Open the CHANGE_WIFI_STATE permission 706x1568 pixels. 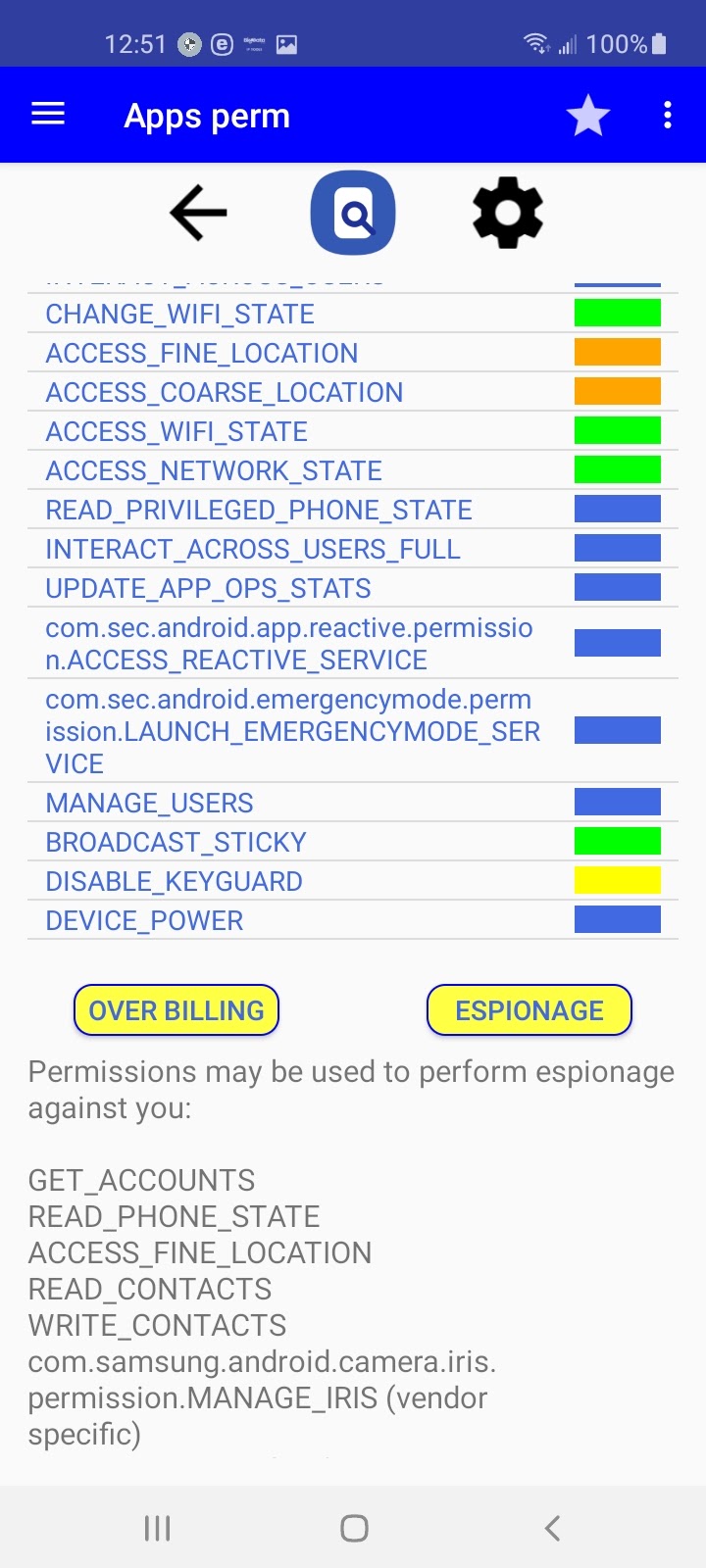(180, 315)
